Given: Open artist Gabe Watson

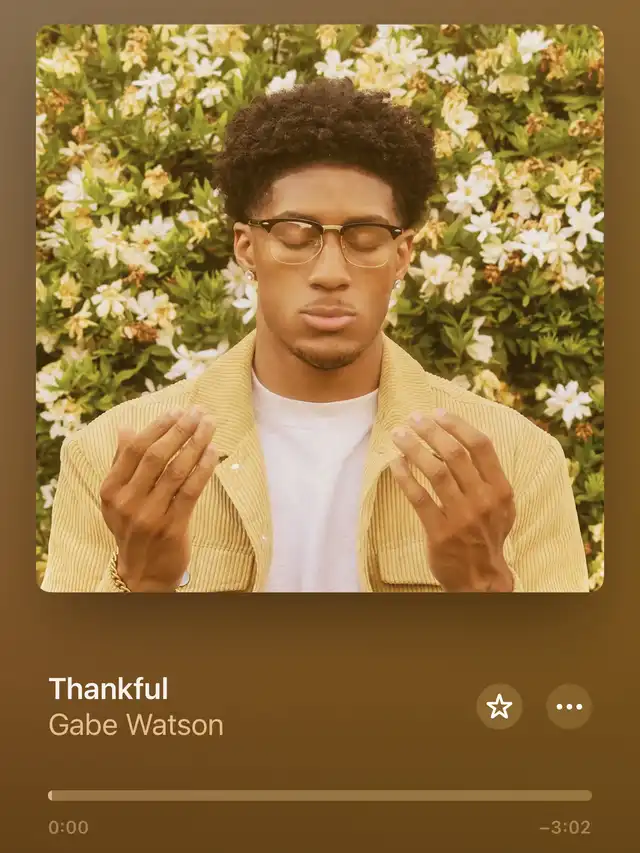Looking at the screenshot, I should (x=136, y=725).
